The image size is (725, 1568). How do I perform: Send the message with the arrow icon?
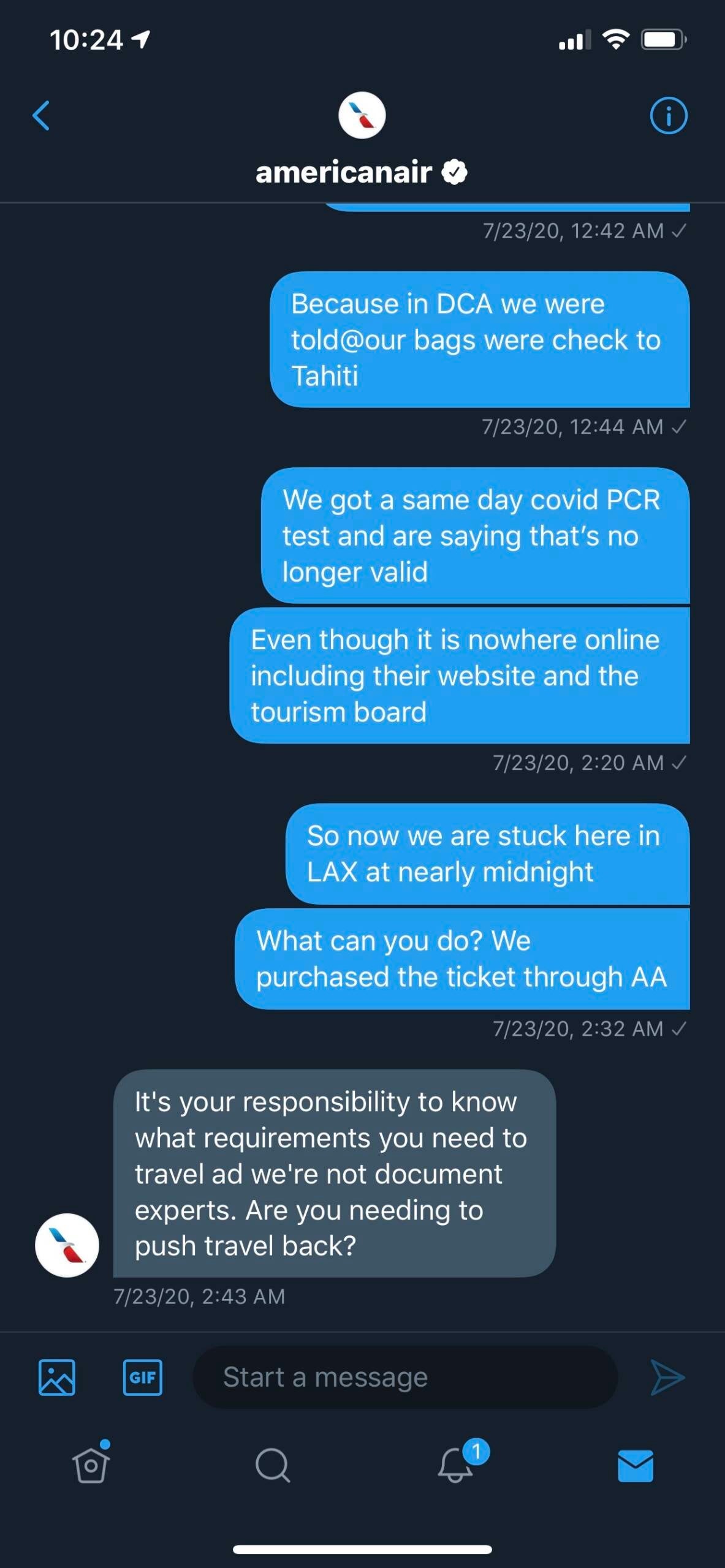(x=667, y=1377)
